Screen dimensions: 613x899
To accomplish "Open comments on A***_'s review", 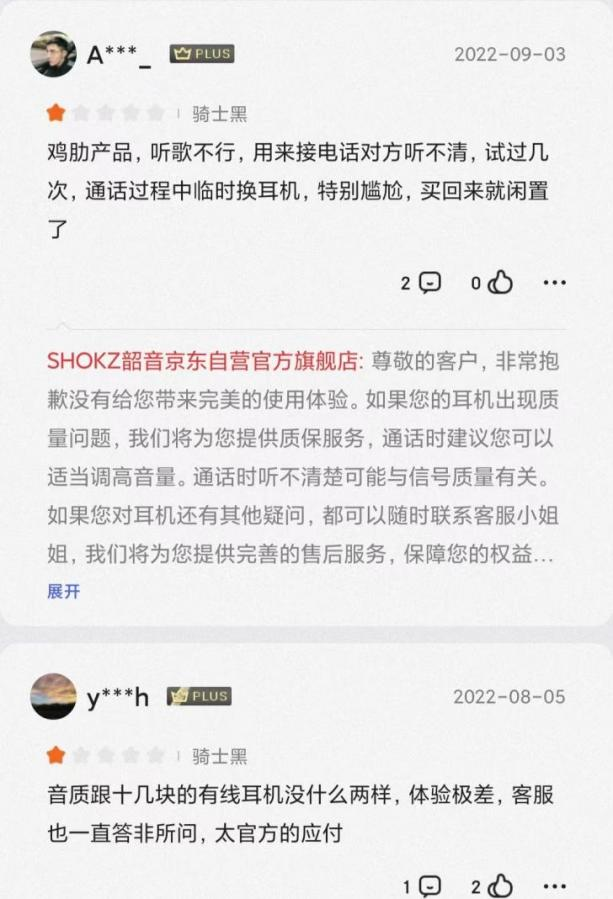I will click(x=421, y=283).
